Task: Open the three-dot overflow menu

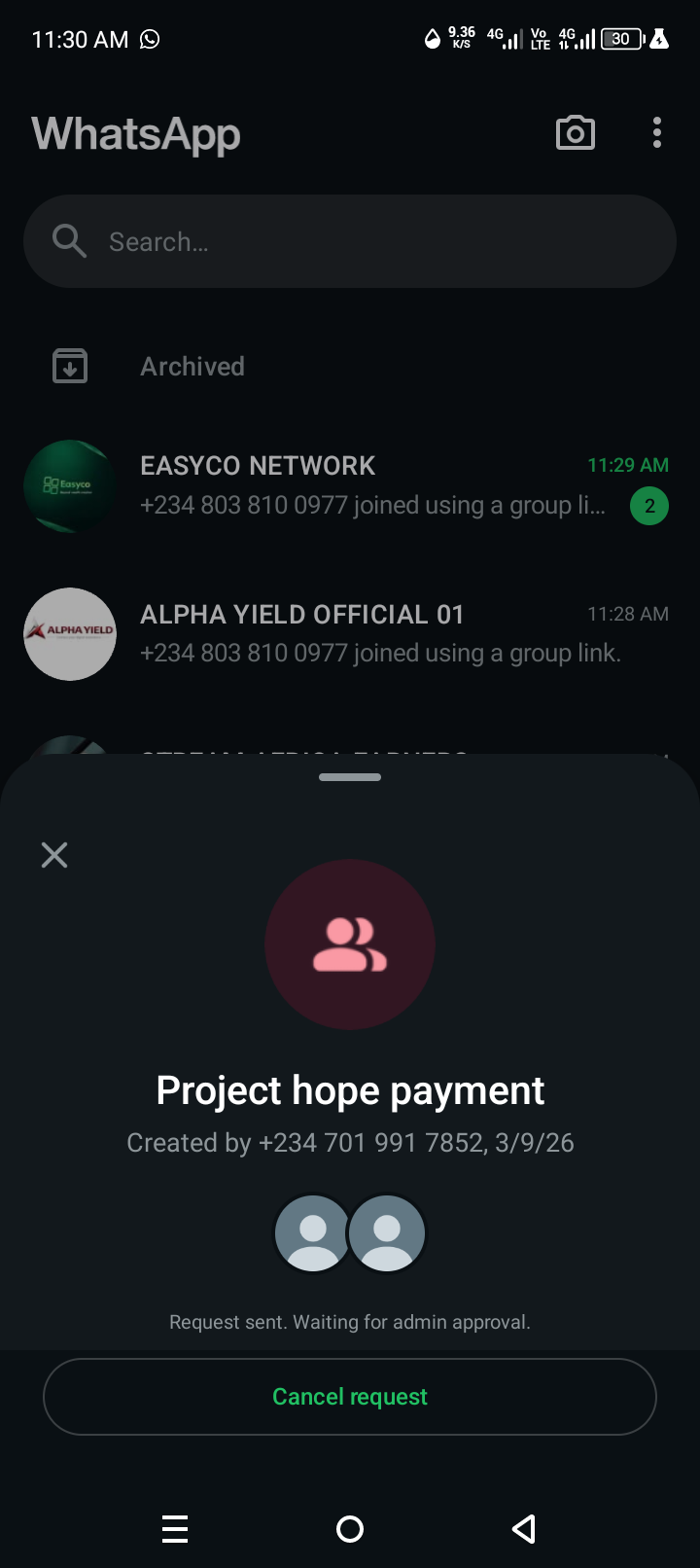Action: (657, 133)
